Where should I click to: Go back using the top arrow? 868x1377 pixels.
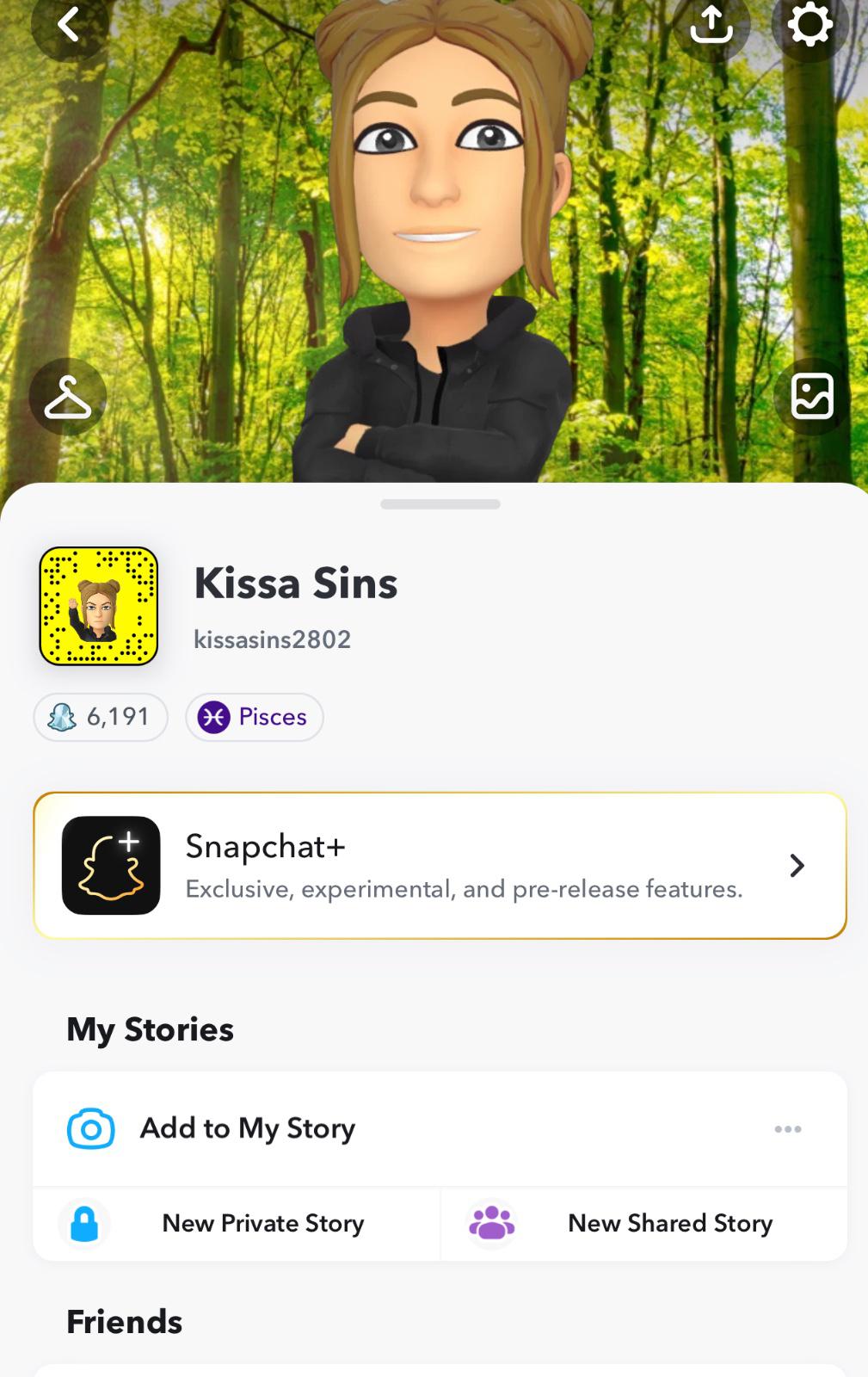[69, 25]
